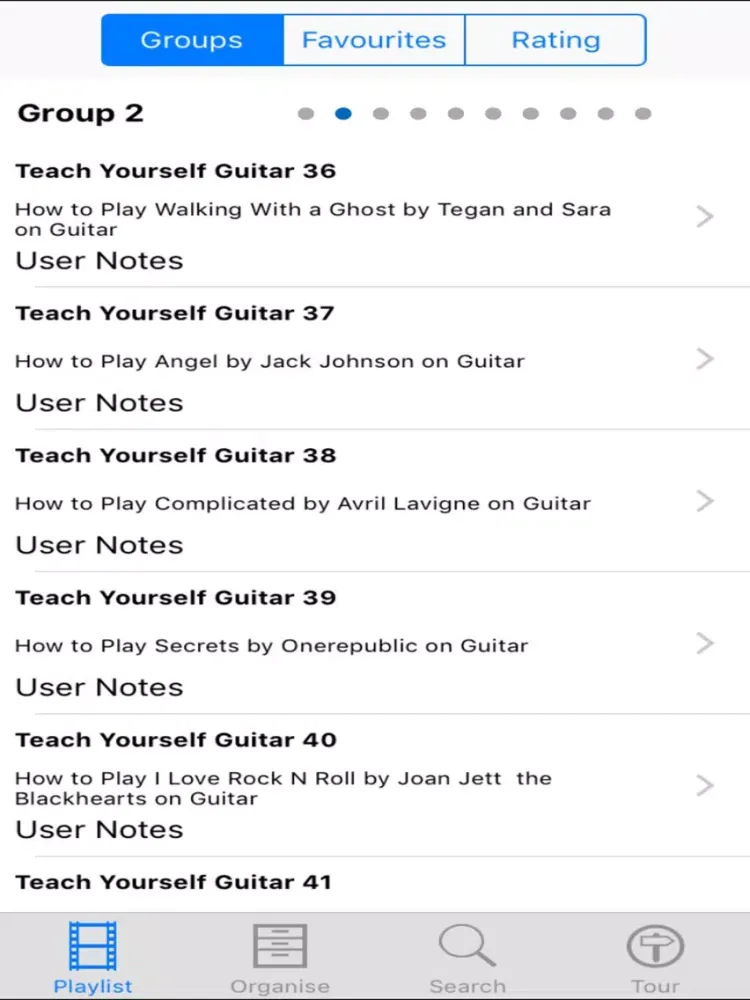Expand the Complicated by Avril Lavigne entry

[x=704, y=501]
